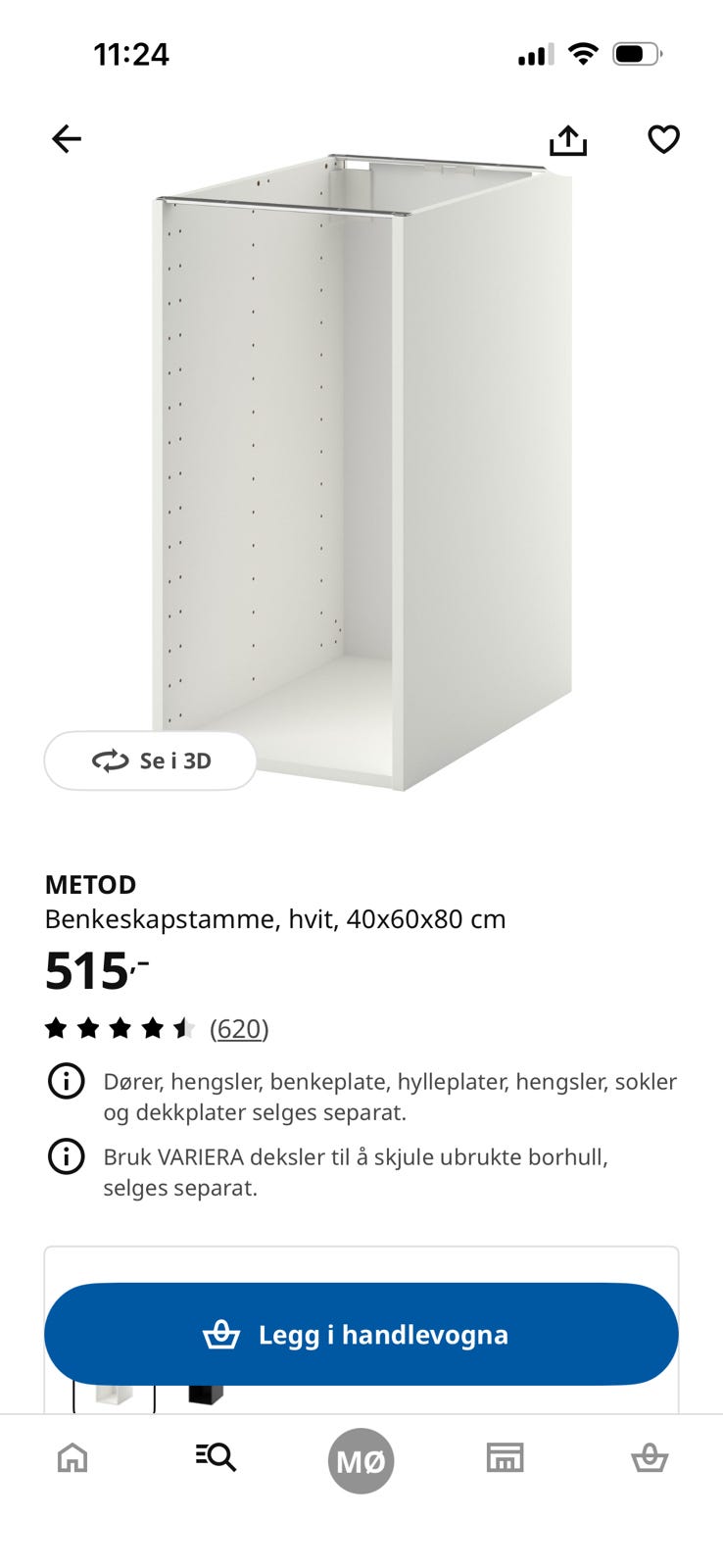The width and height of the screenshot is (723, 1568).
Task: Favorite this METOD cabinet with the heart icon
Action: coord(662,138)
